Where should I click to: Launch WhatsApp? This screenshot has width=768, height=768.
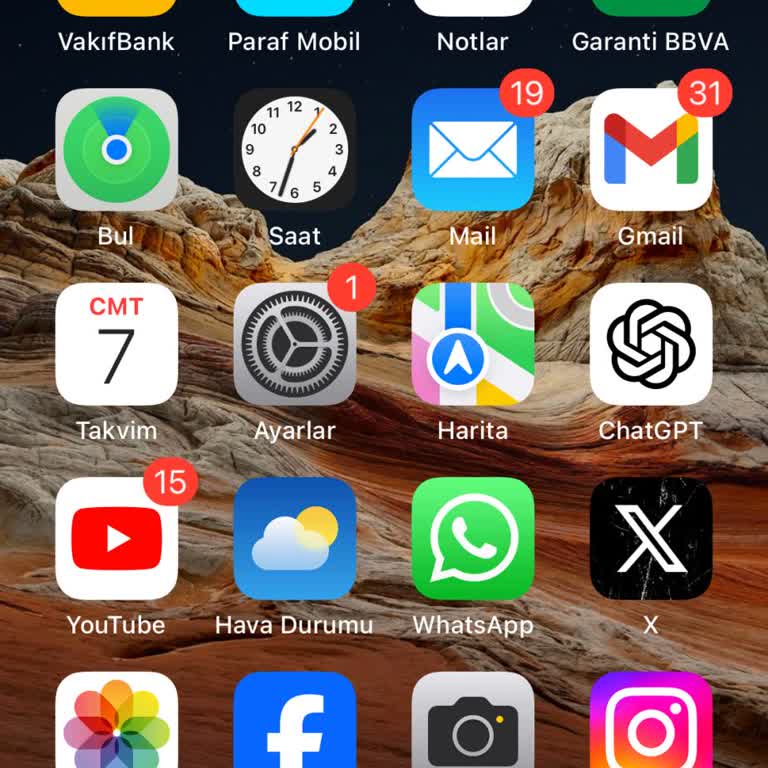click(473, 538)
